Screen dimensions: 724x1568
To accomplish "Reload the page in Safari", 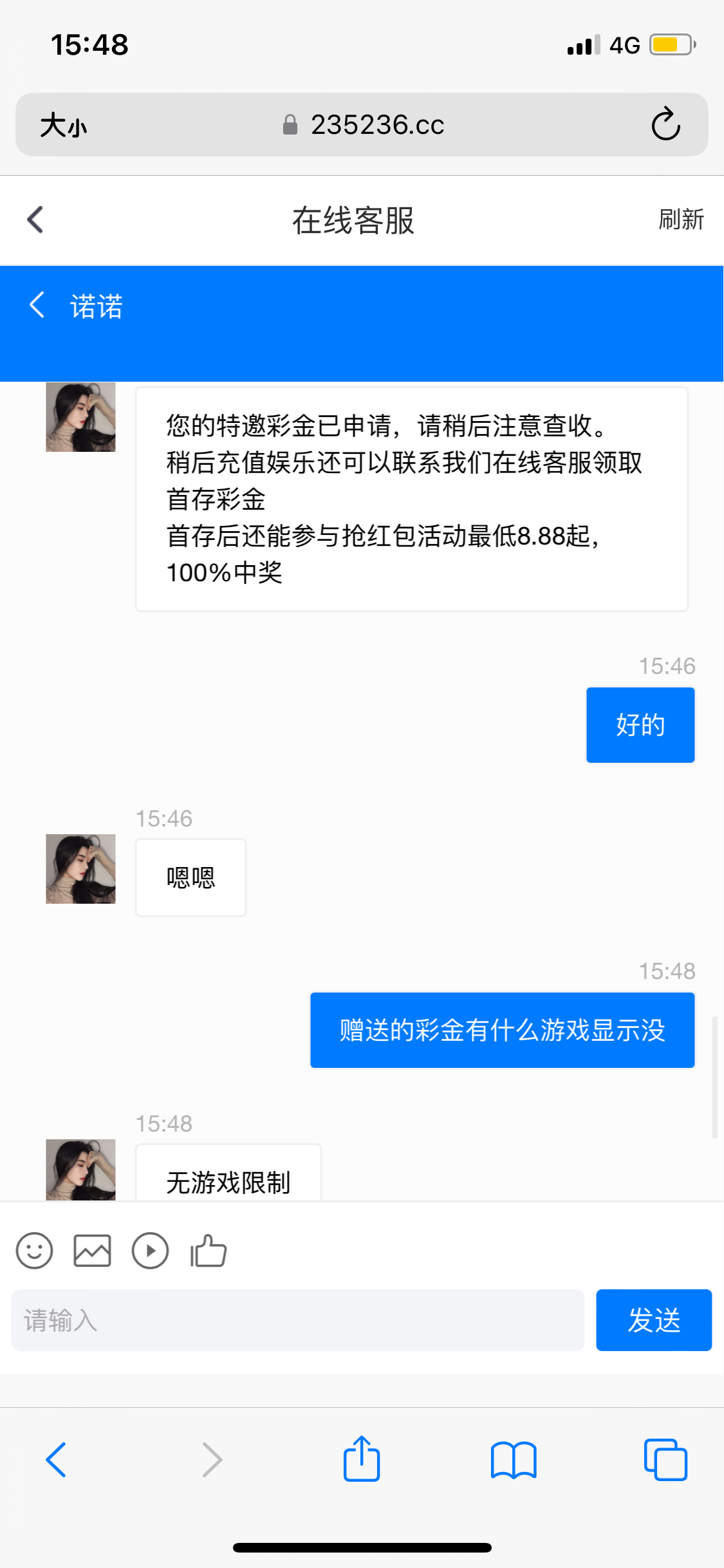I will (665, 124).
